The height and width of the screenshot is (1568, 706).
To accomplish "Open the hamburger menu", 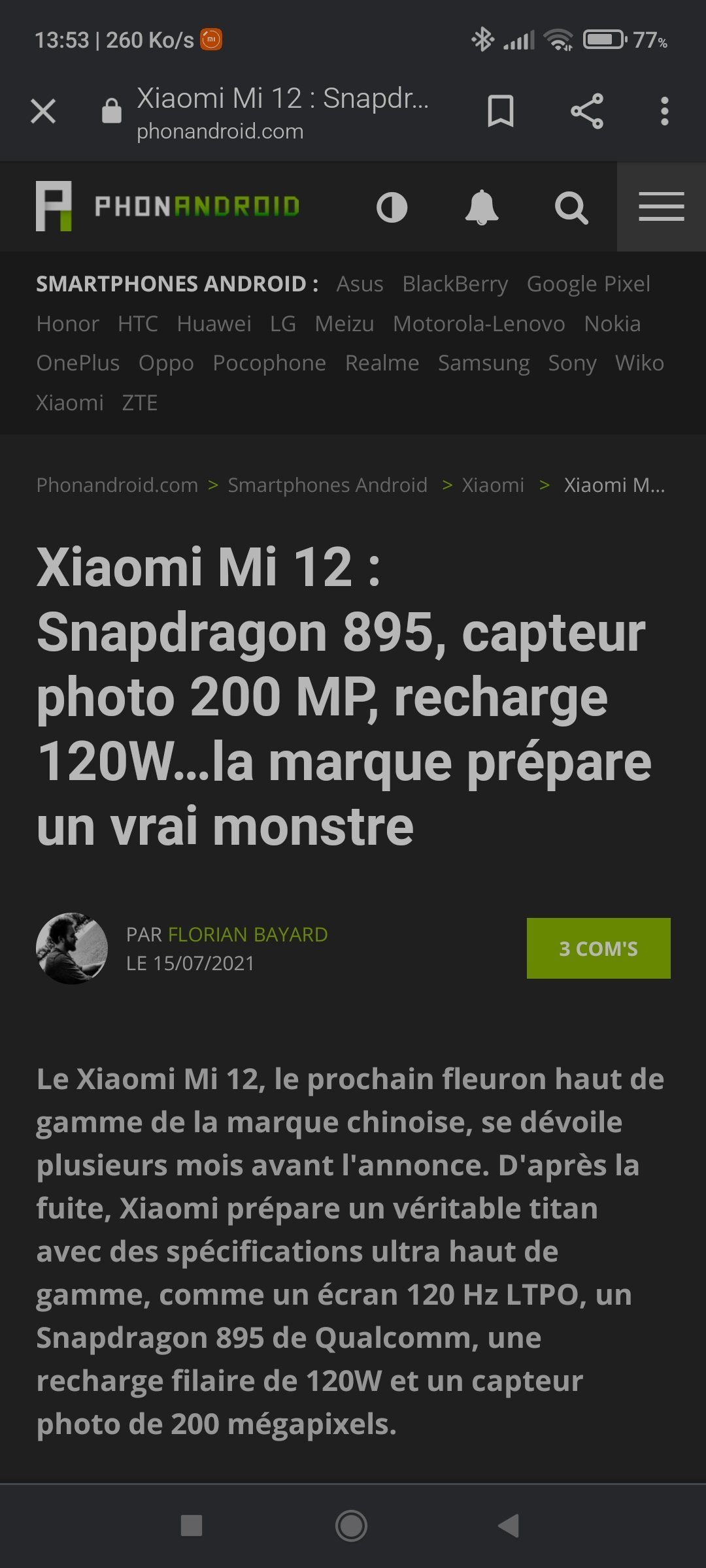I will point(661,206).
